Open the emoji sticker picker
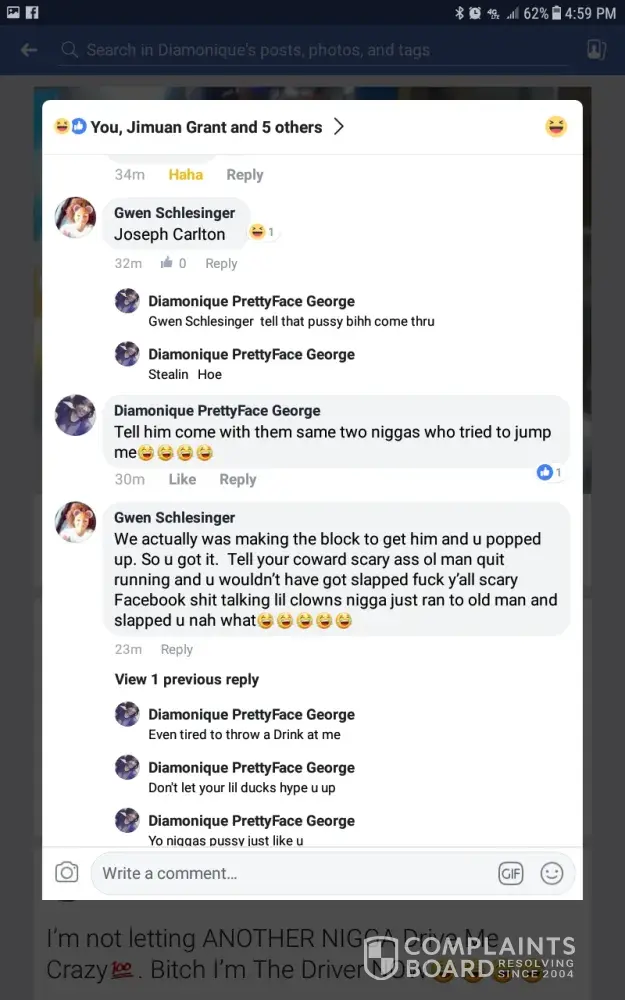Viewport: 625px width, 1000px height. (x=551, y=873)
